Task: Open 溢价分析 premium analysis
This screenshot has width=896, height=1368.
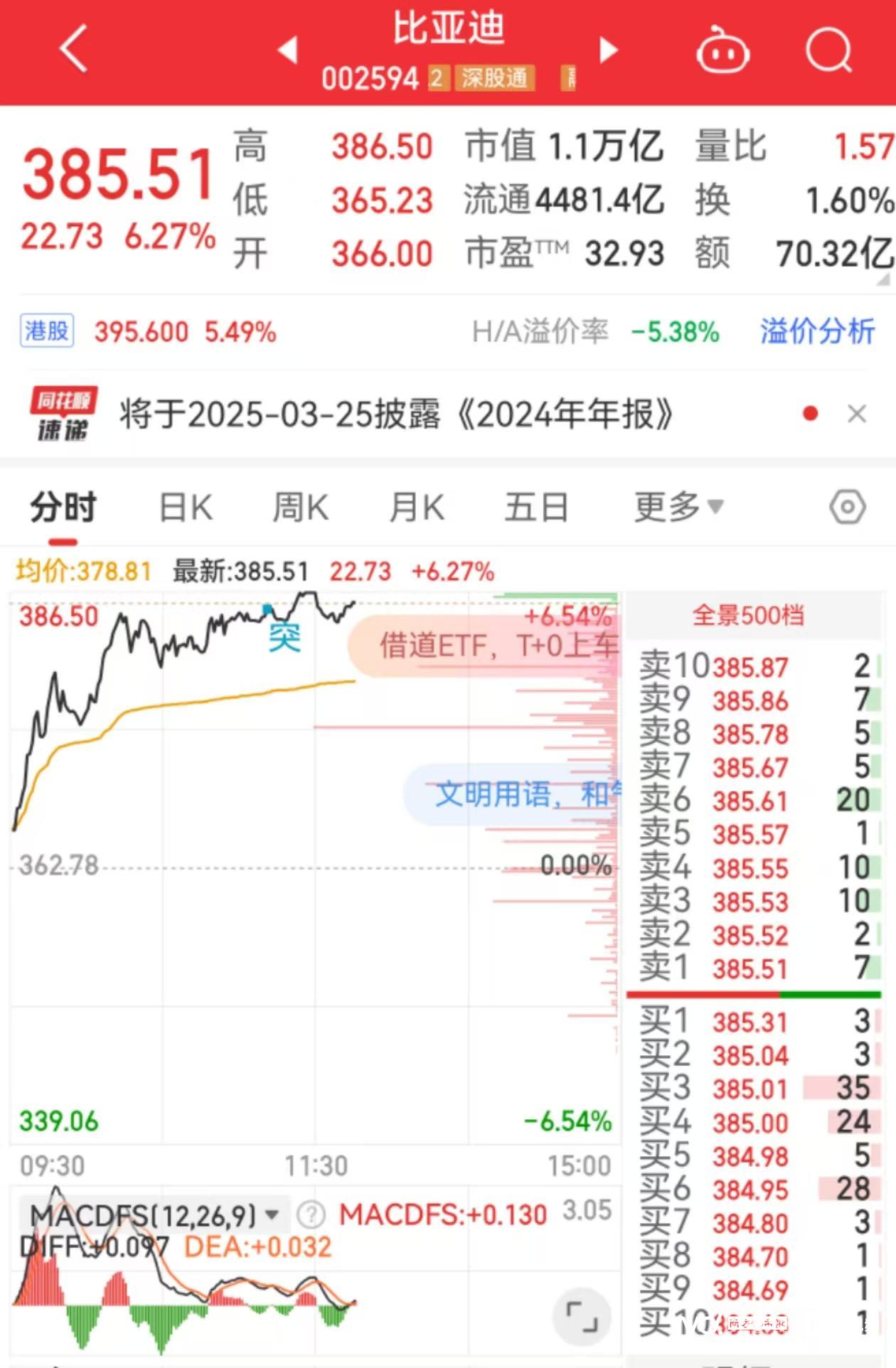Action: 816,331
